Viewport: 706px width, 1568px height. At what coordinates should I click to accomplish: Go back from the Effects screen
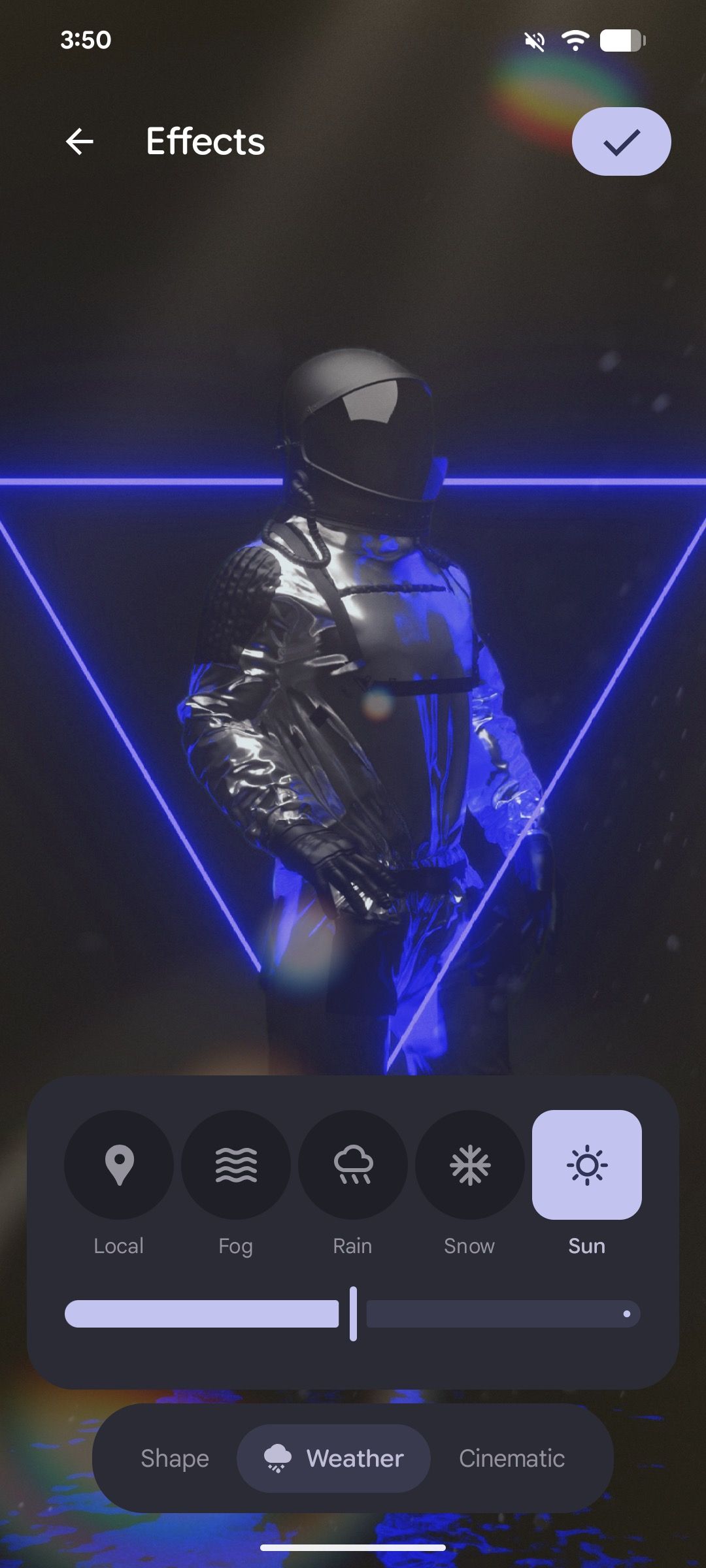80,141
